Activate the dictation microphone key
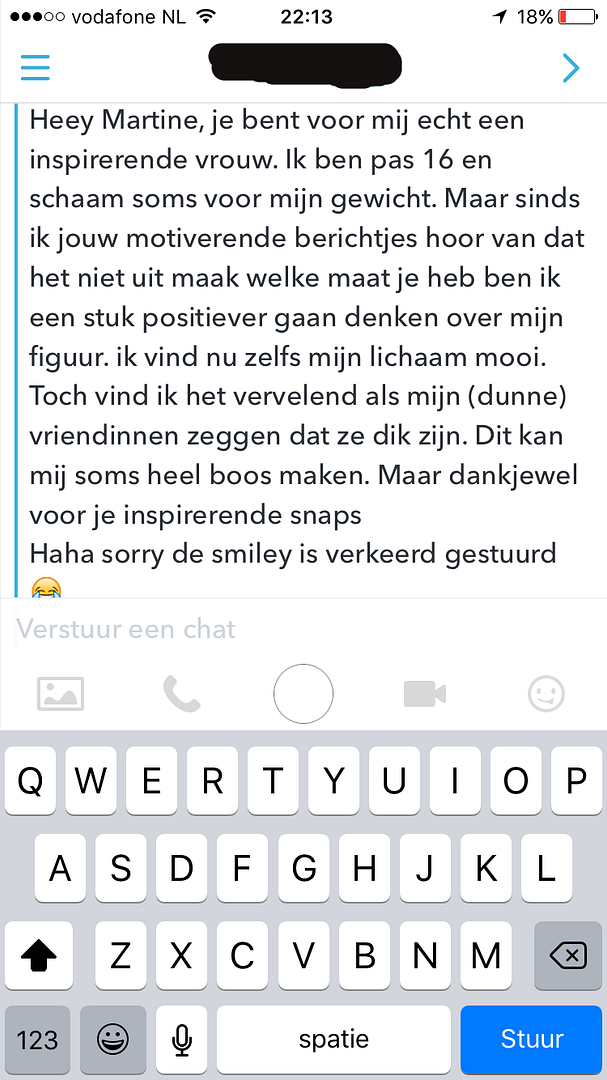The image size is (607, 1080). 181,1040
